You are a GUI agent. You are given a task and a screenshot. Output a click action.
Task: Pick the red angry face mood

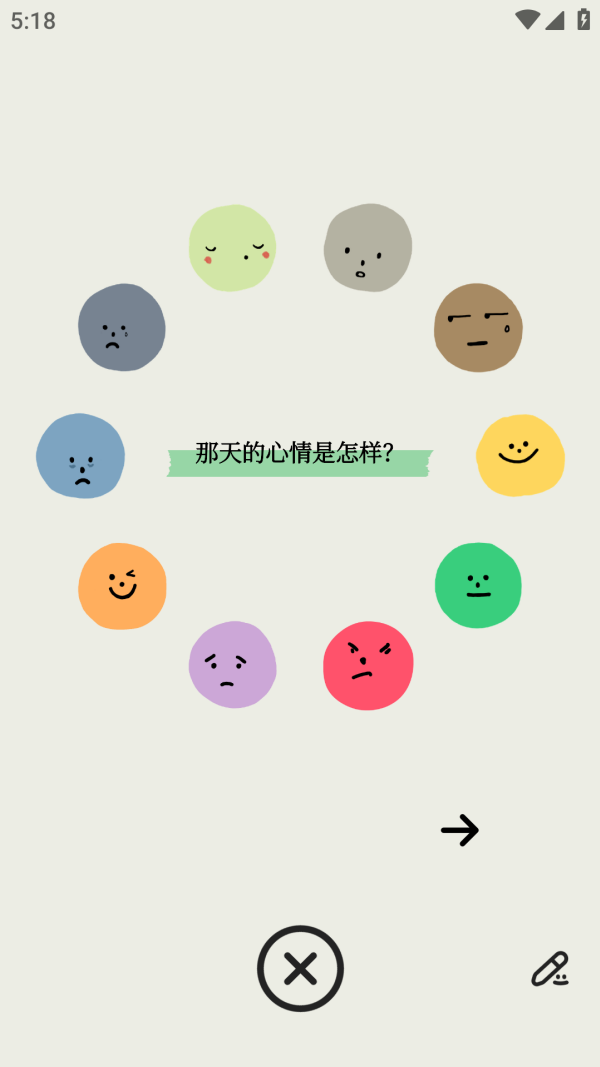pos(368,665)
